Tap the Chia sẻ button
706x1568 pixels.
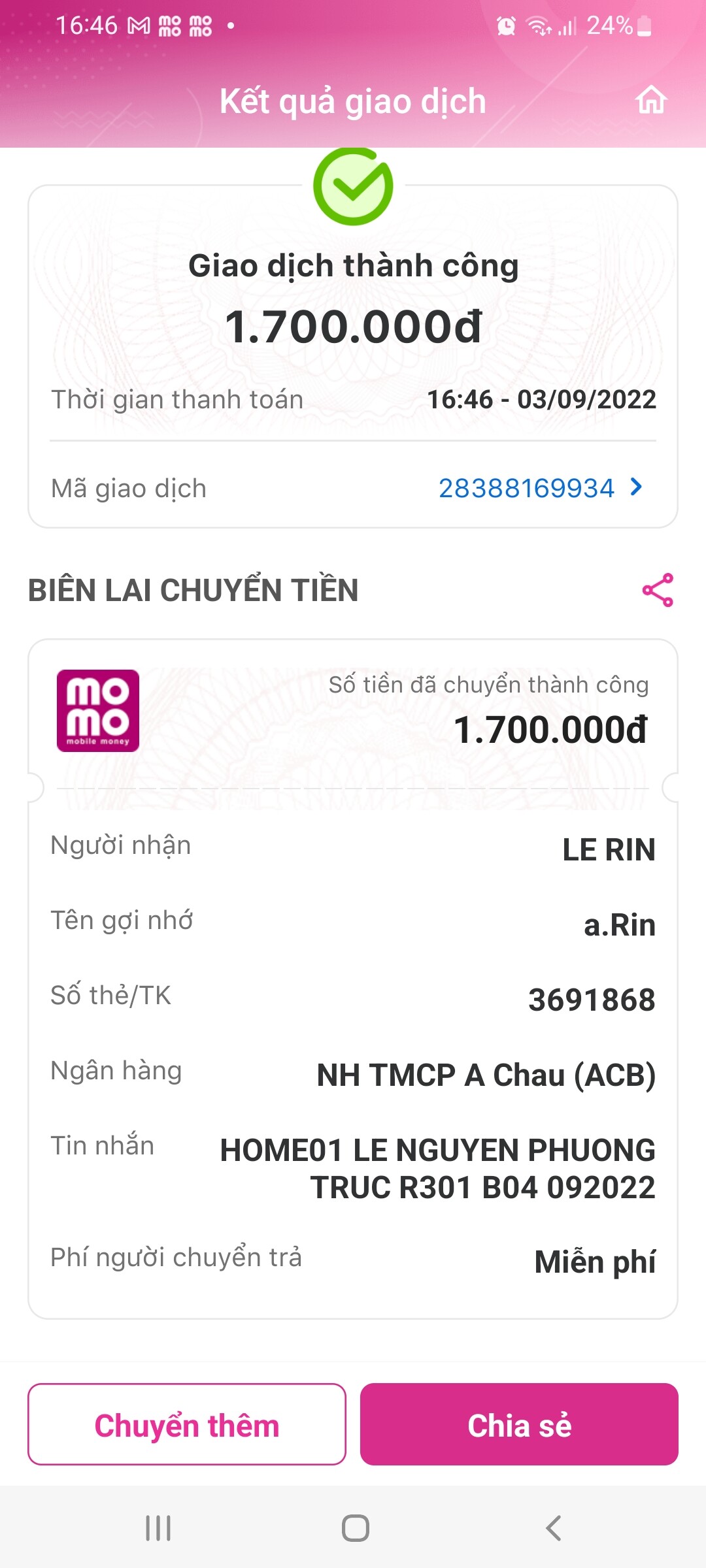519,1424
